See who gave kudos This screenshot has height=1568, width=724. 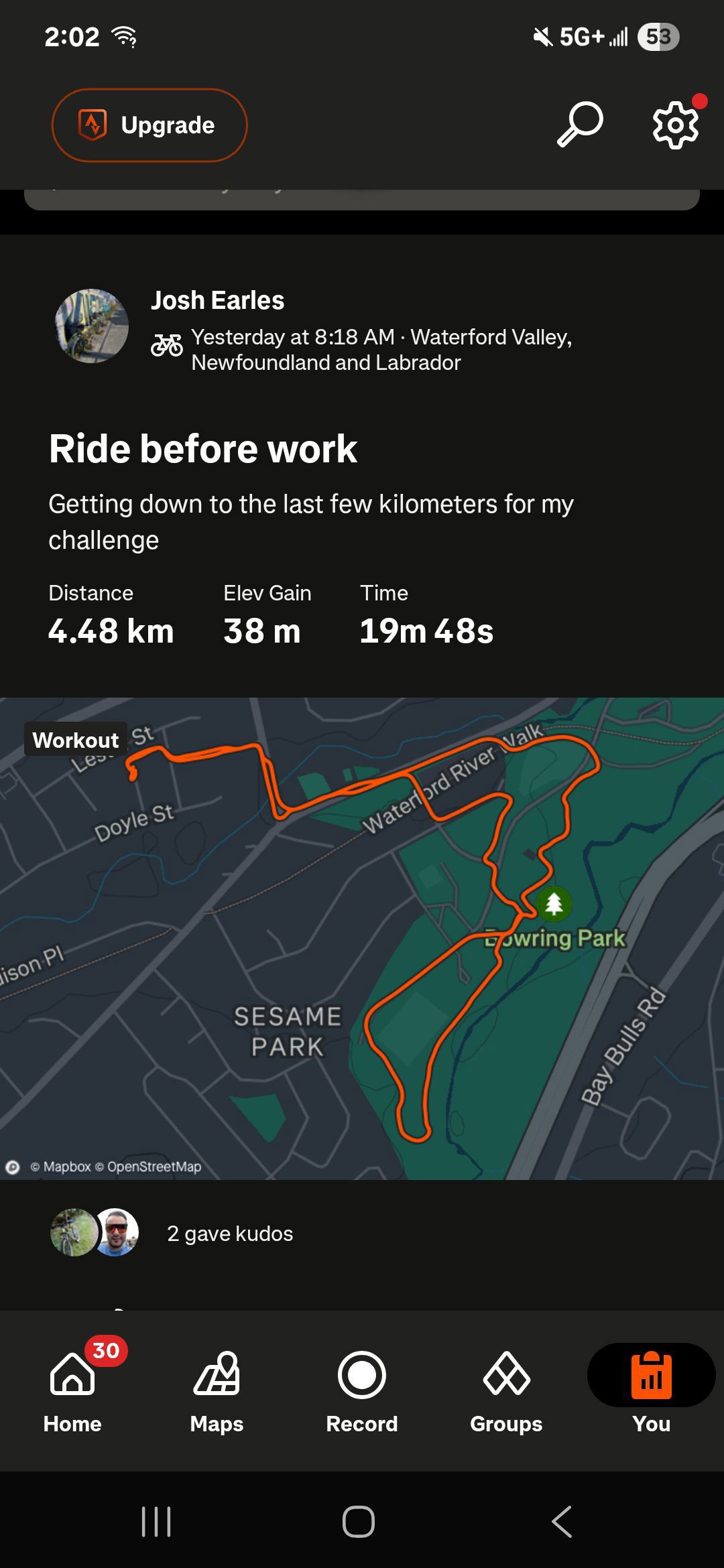tap(230, 1234)
